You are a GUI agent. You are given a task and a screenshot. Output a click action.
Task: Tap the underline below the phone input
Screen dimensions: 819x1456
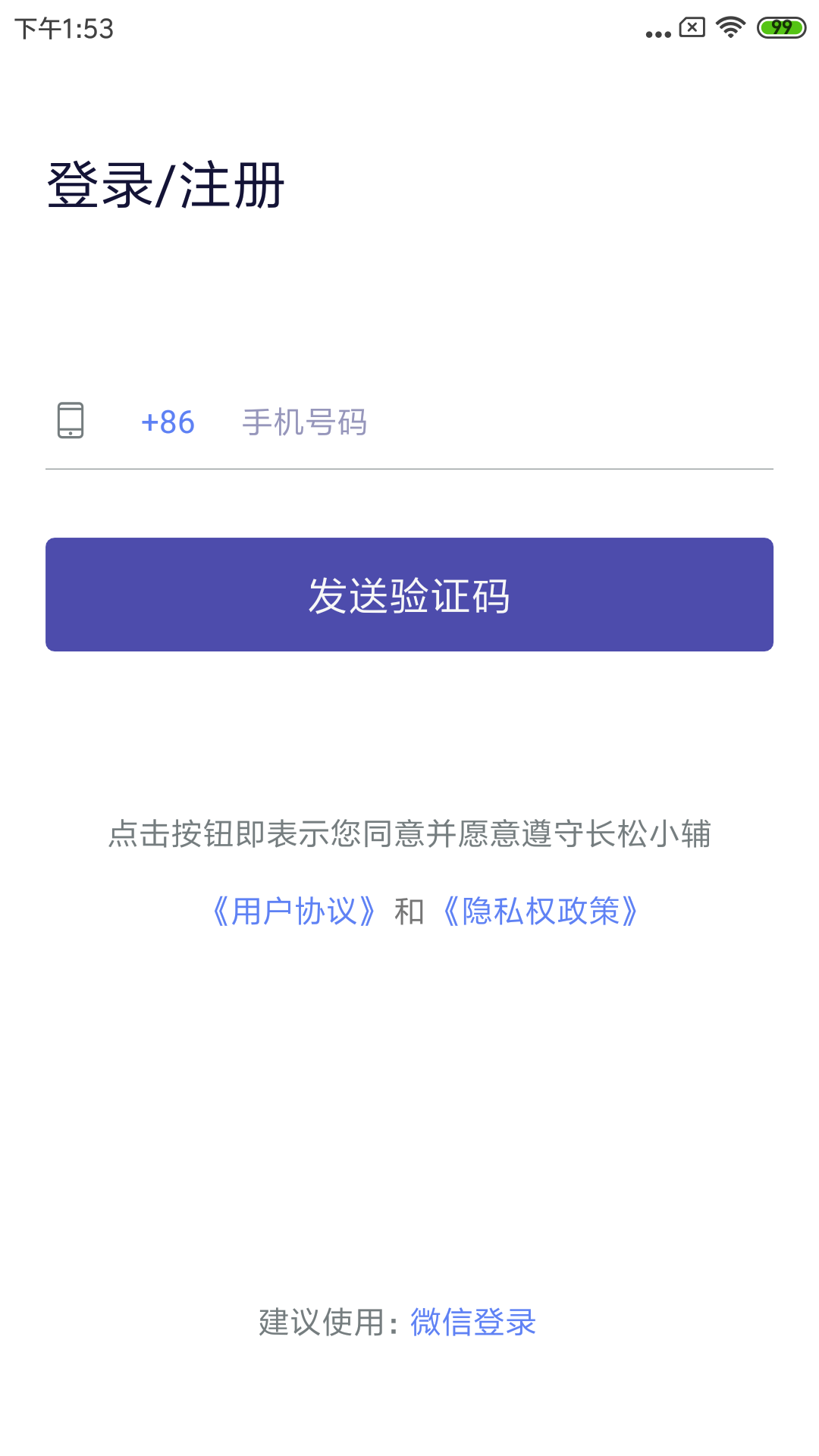409,472
